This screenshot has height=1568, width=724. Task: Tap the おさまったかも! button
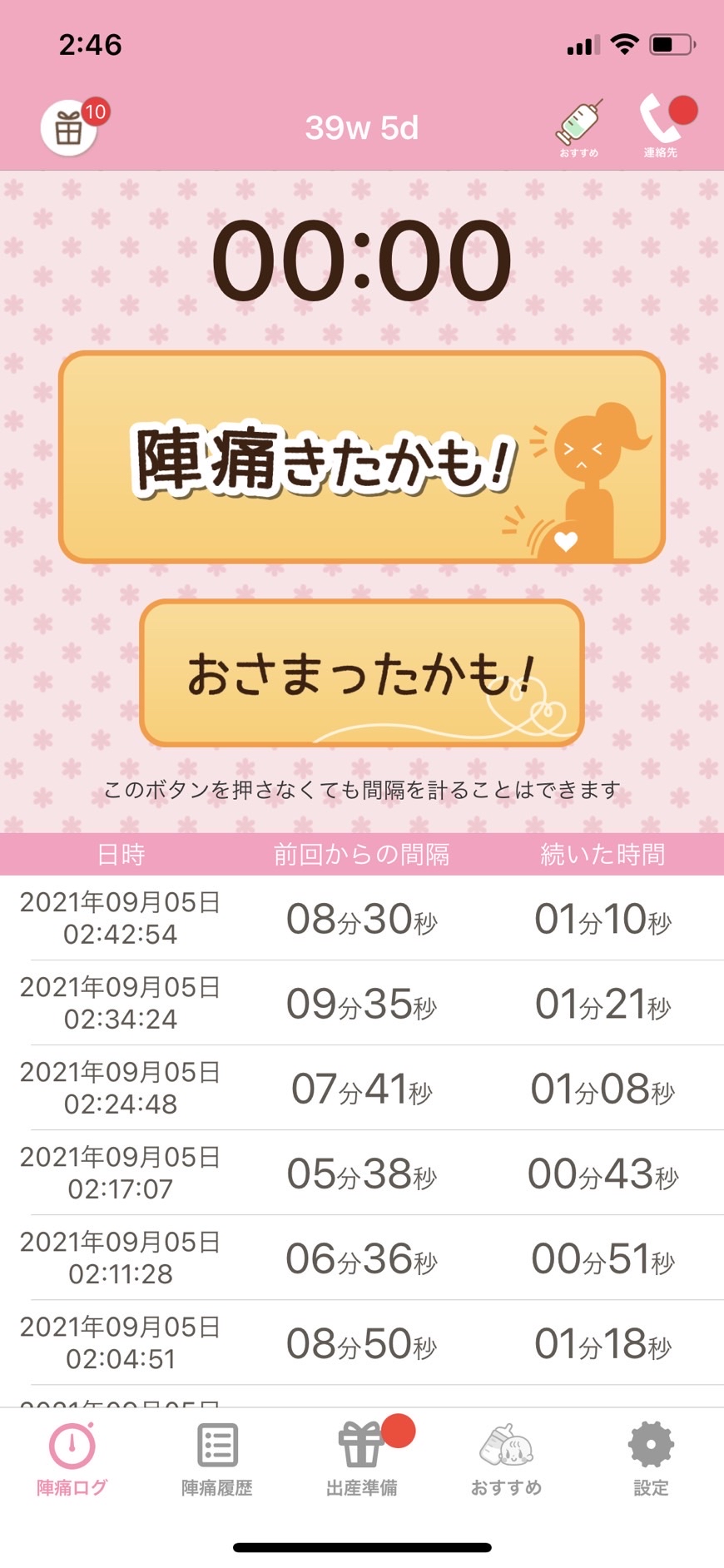pyautogui.click(x=361, y=672)
